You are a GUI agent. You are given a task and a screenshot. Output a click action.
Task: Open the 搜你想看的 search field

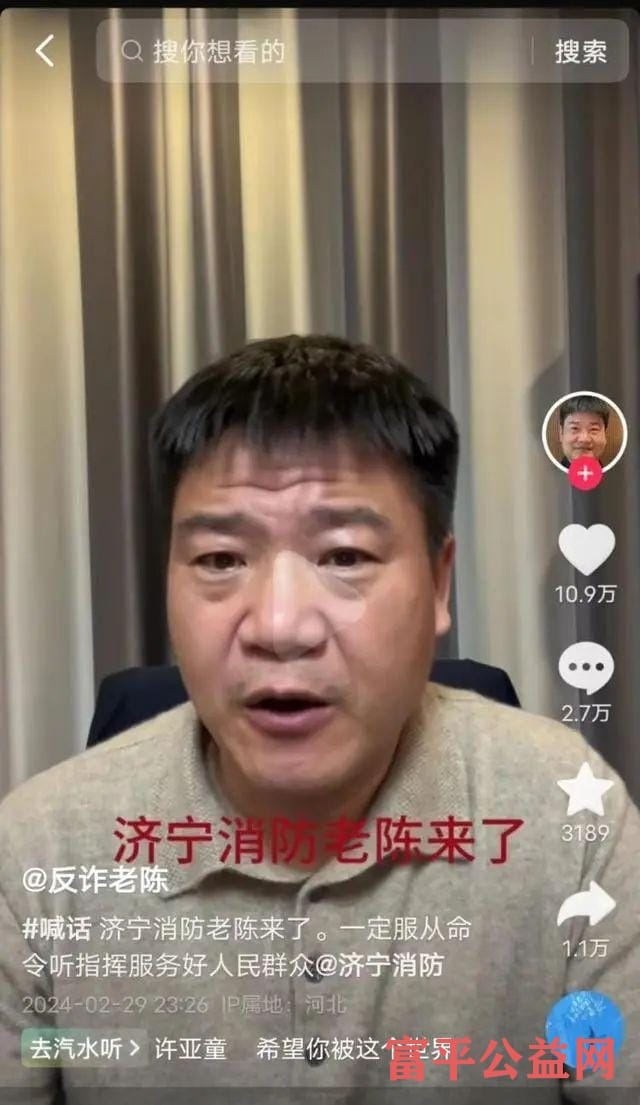pos(320,51)
